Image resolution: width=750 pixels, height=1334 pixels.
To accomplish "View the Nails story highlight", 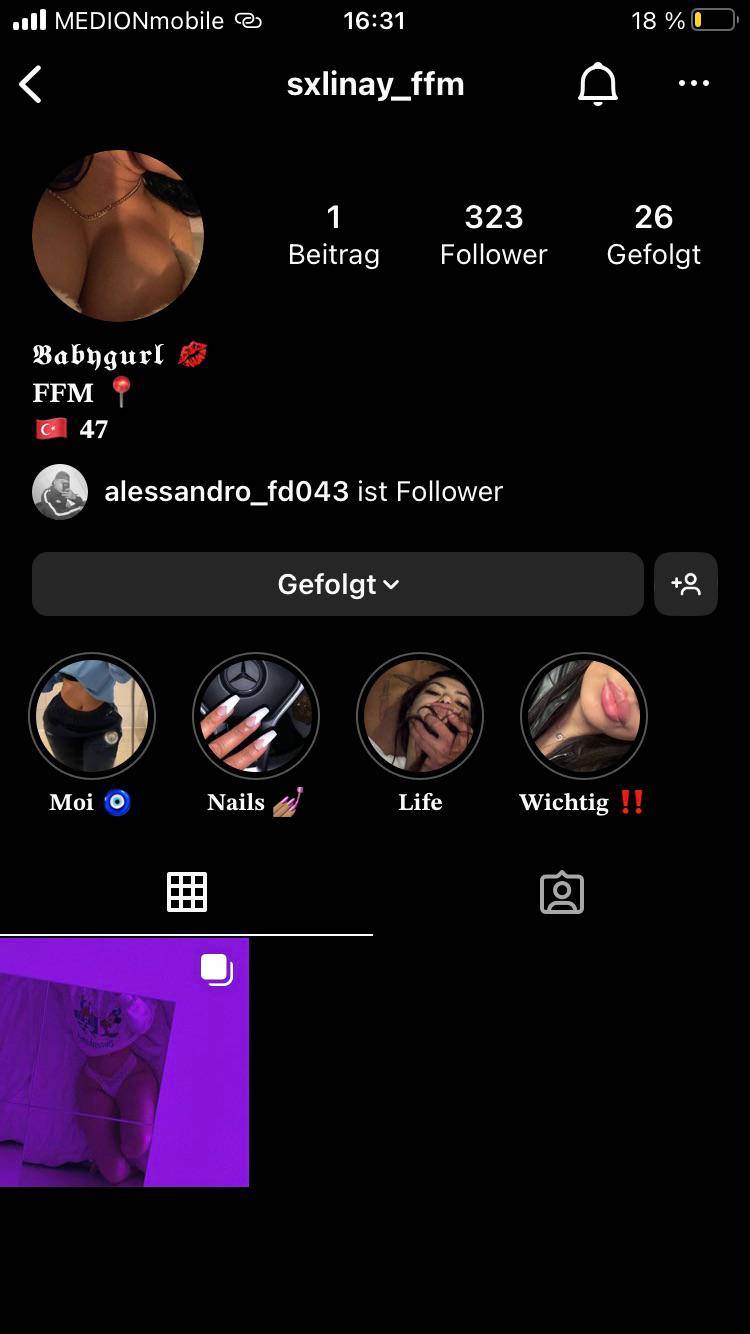I will [x=256, y=716].
